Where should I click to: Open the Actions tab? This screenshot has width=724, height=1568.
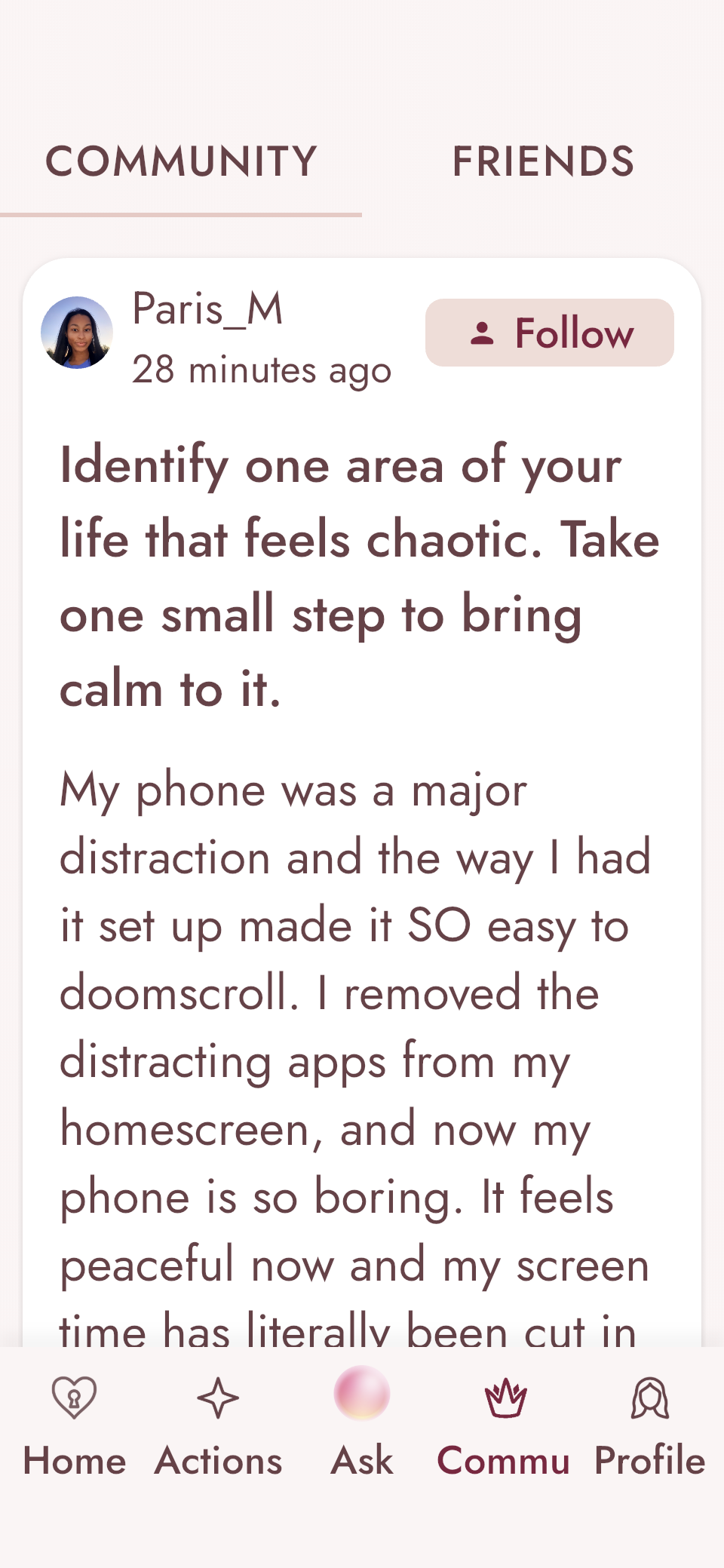coord(218,1425)
